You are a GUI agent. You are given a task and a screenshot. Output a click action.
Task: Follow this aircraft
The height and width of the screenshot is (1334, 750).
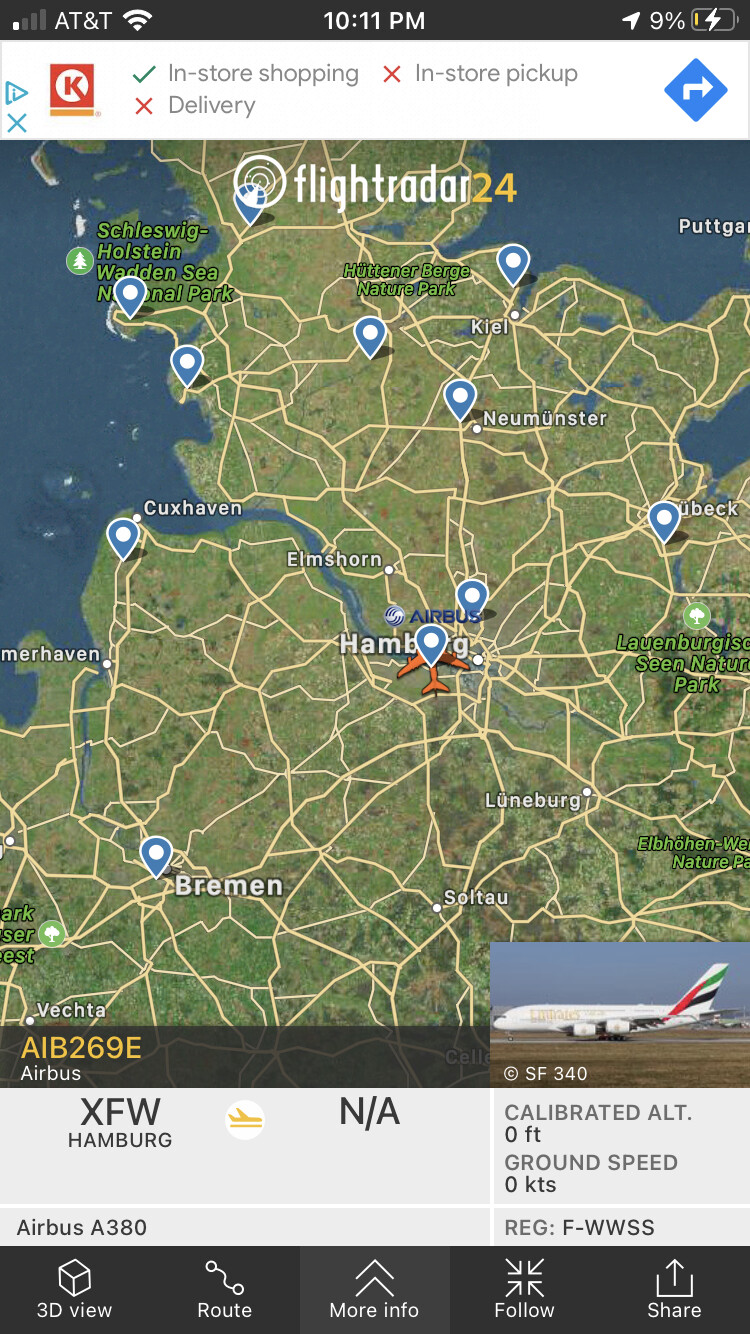click(524, 1289)
